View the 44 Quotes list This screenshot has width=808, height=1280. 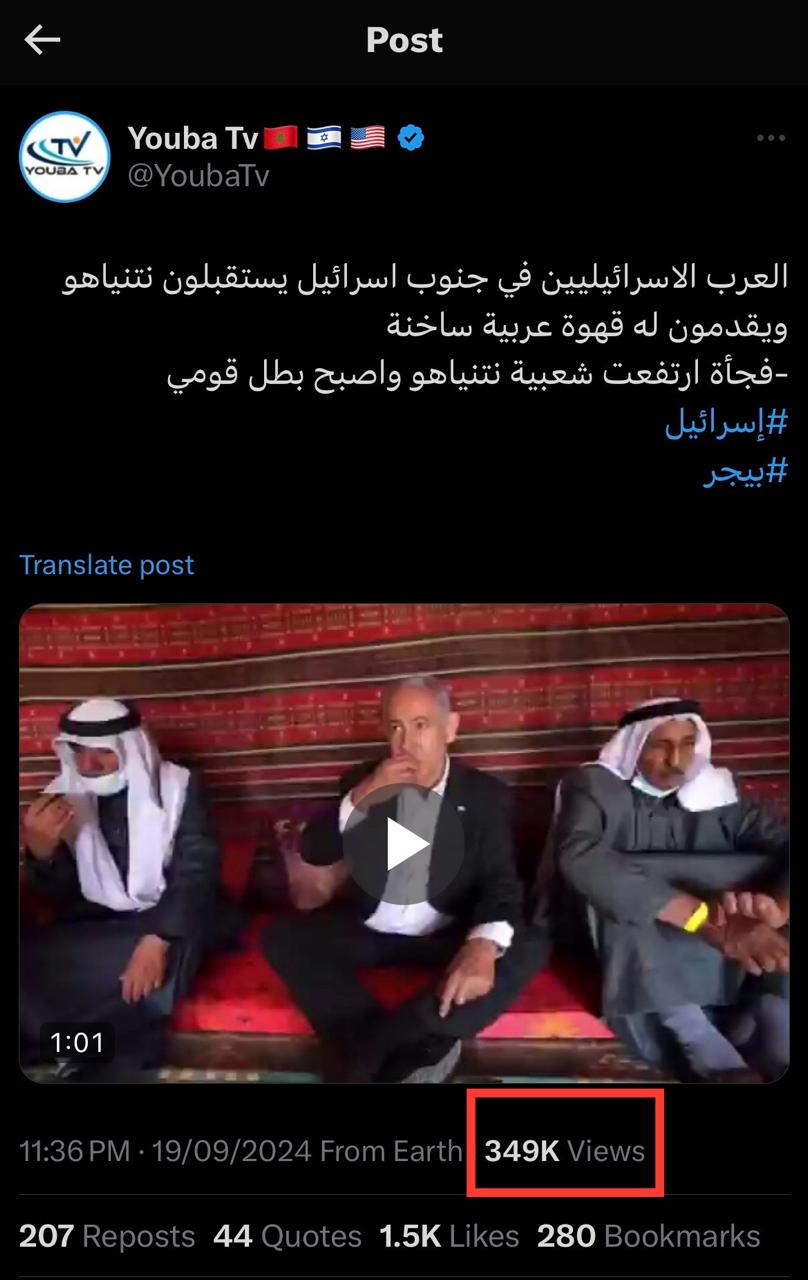click(287, 1236)
